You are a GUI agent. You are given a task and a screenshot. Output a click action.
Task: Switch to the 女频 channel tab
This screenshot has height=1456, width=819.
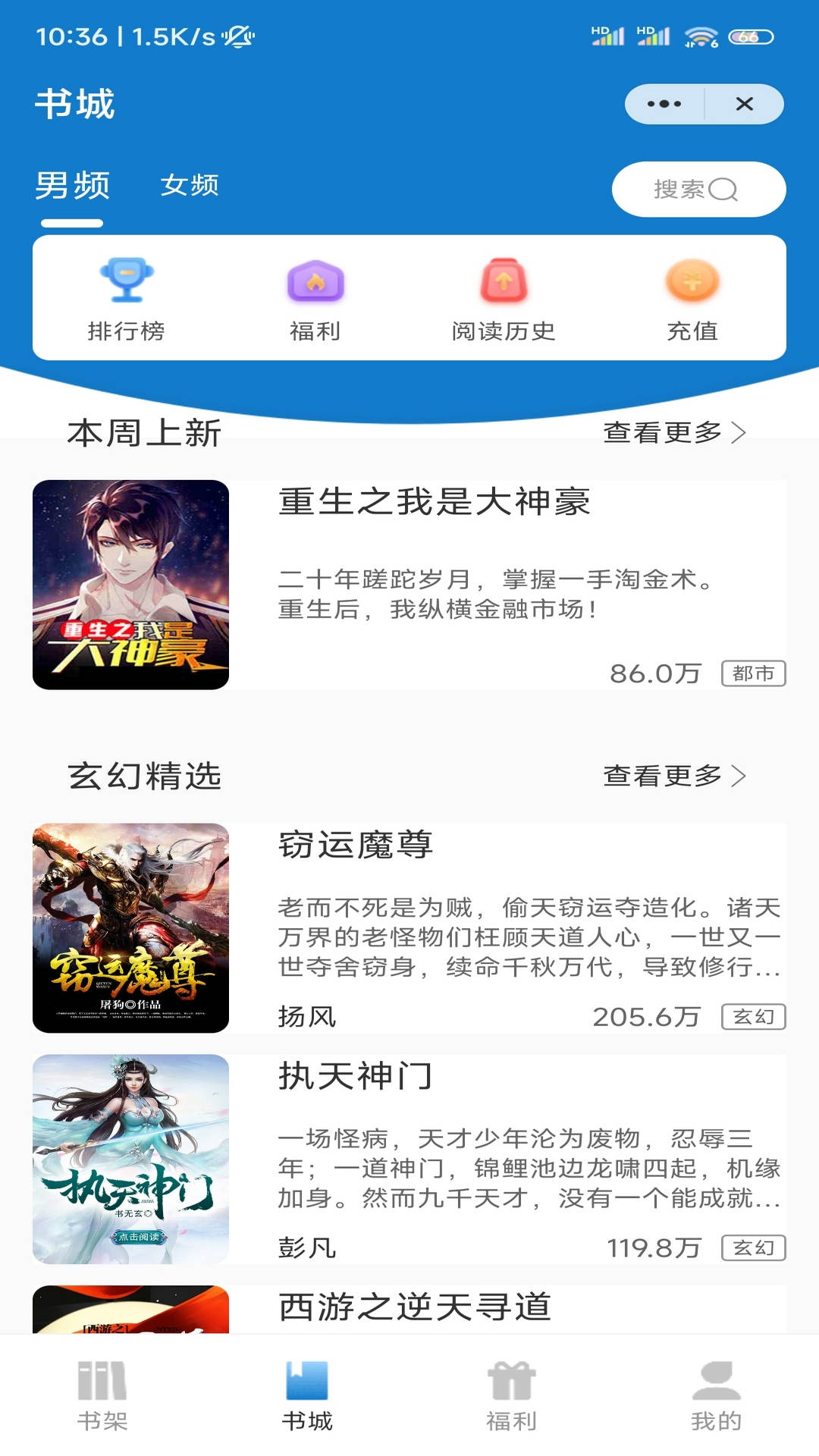[190, 185]
